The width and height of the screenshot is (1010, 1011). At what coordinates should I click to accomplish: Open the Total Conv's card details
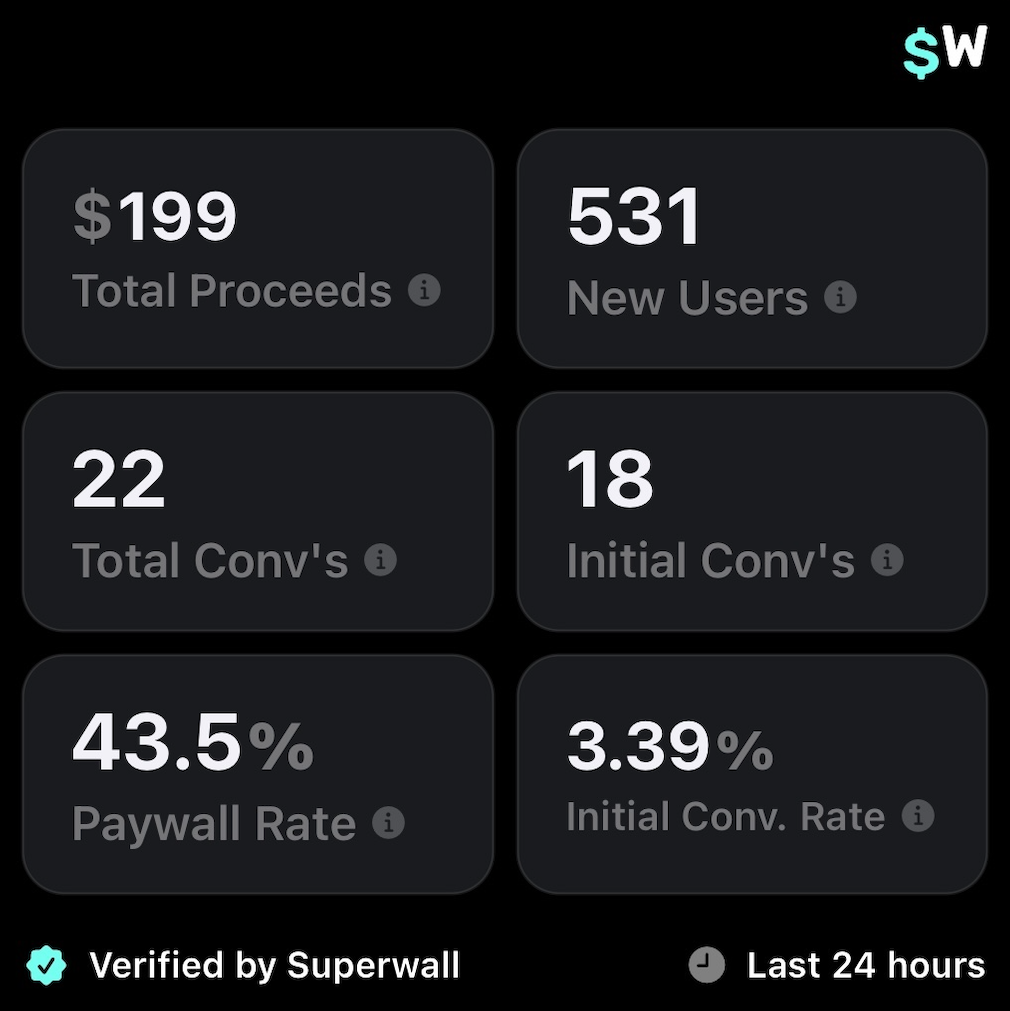click(x=258, y=511)
